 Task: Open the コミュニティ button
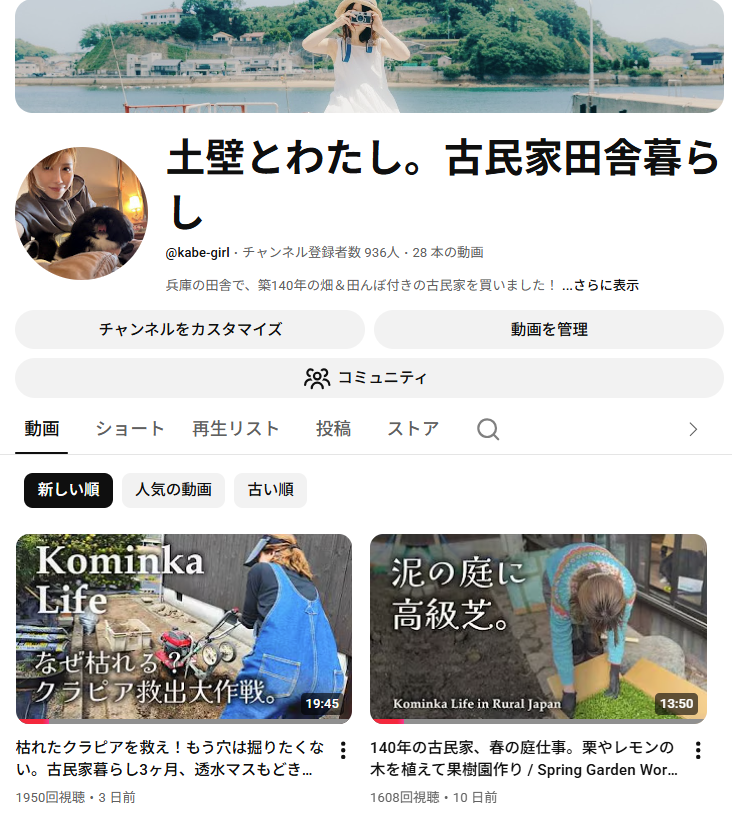(x=369, y=378)
